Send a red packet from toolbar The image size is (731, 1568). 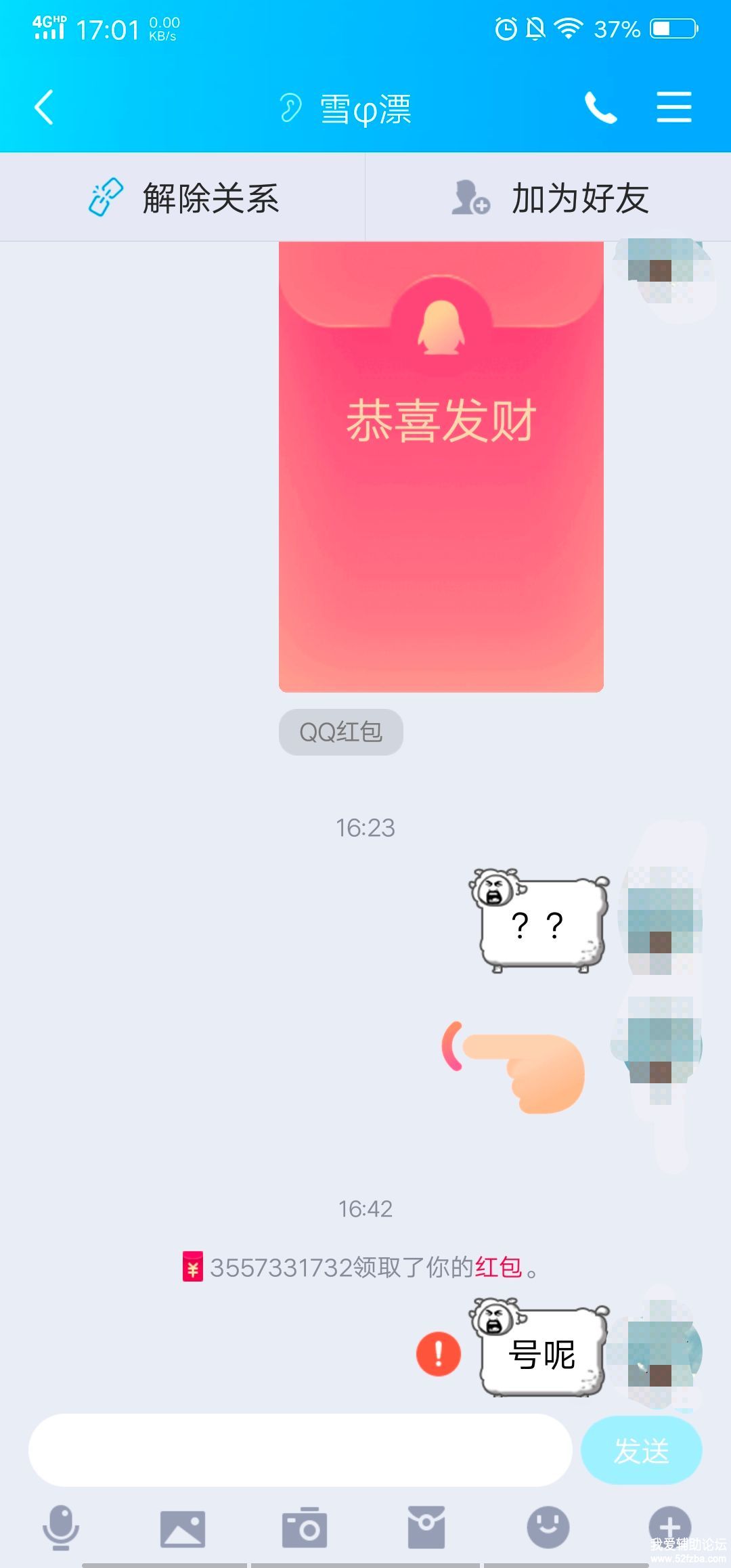[x=426, y=1527]
